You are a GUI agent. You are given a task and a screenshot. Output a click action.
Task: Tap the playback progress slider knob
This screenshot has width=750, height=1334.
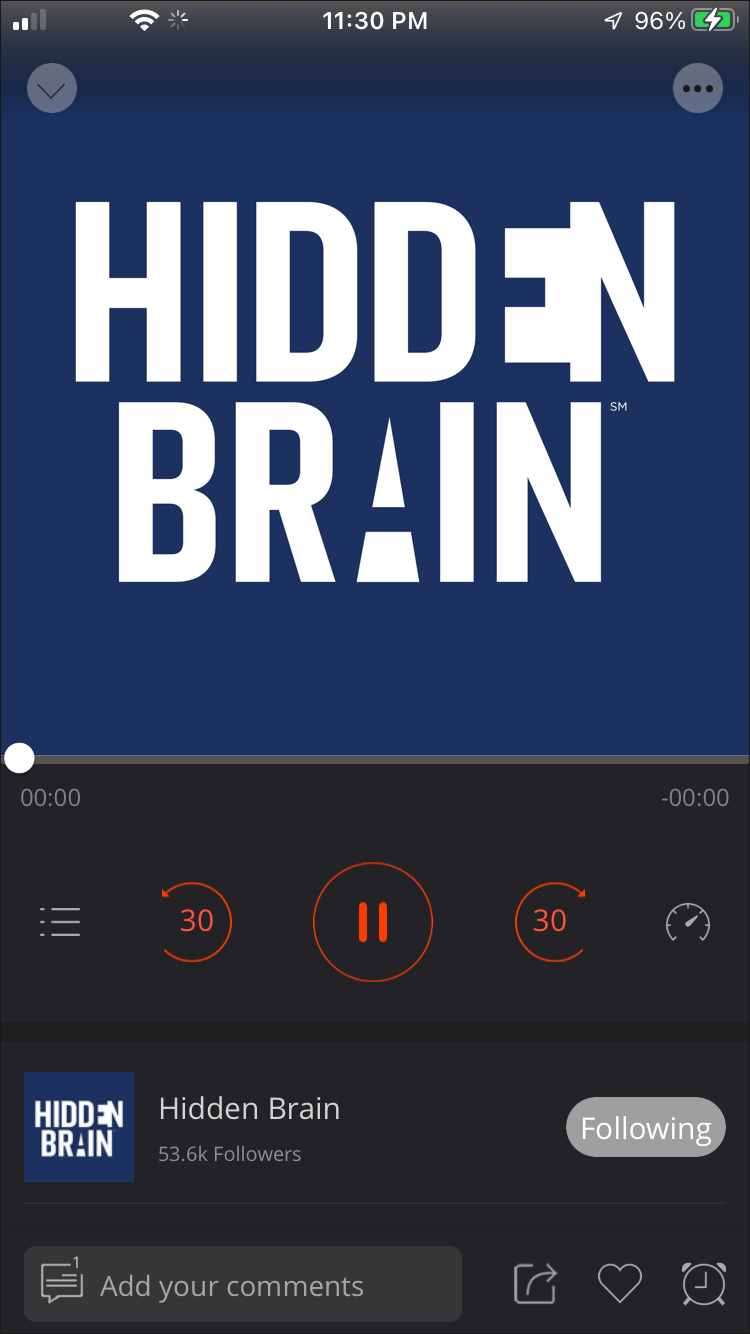[19, 758]
